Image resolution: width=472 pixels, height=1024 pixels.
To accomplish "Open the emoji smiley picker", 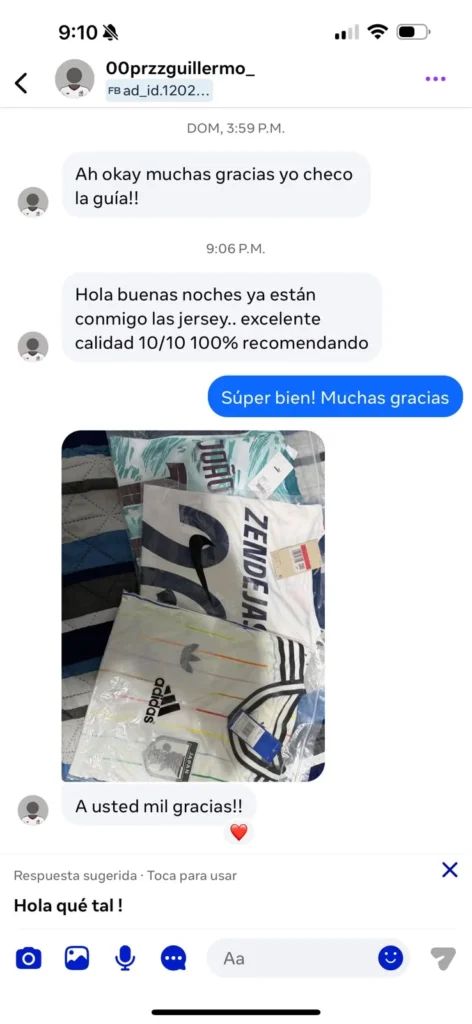I will 390,958.
